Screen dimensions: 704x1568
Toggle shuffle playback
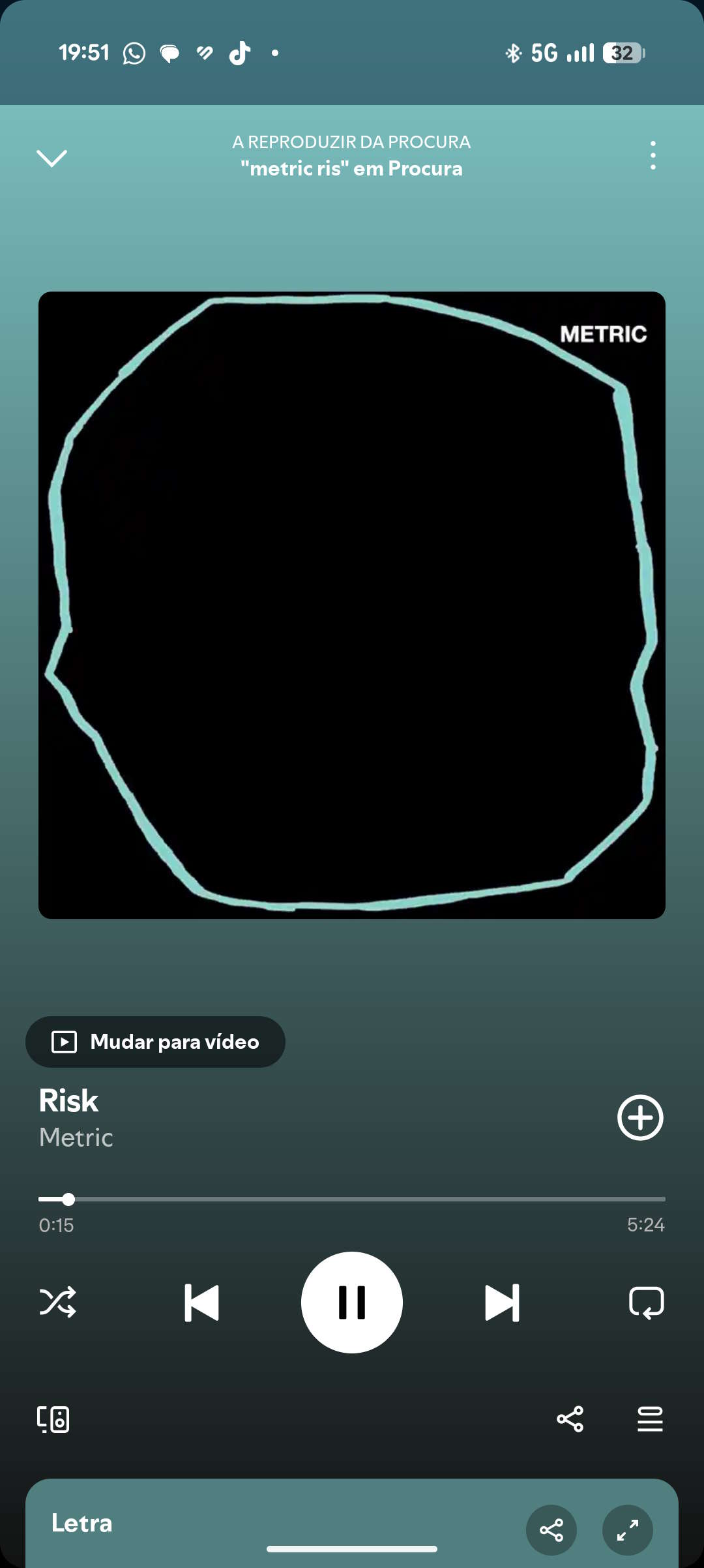[x=57, y=1303]
